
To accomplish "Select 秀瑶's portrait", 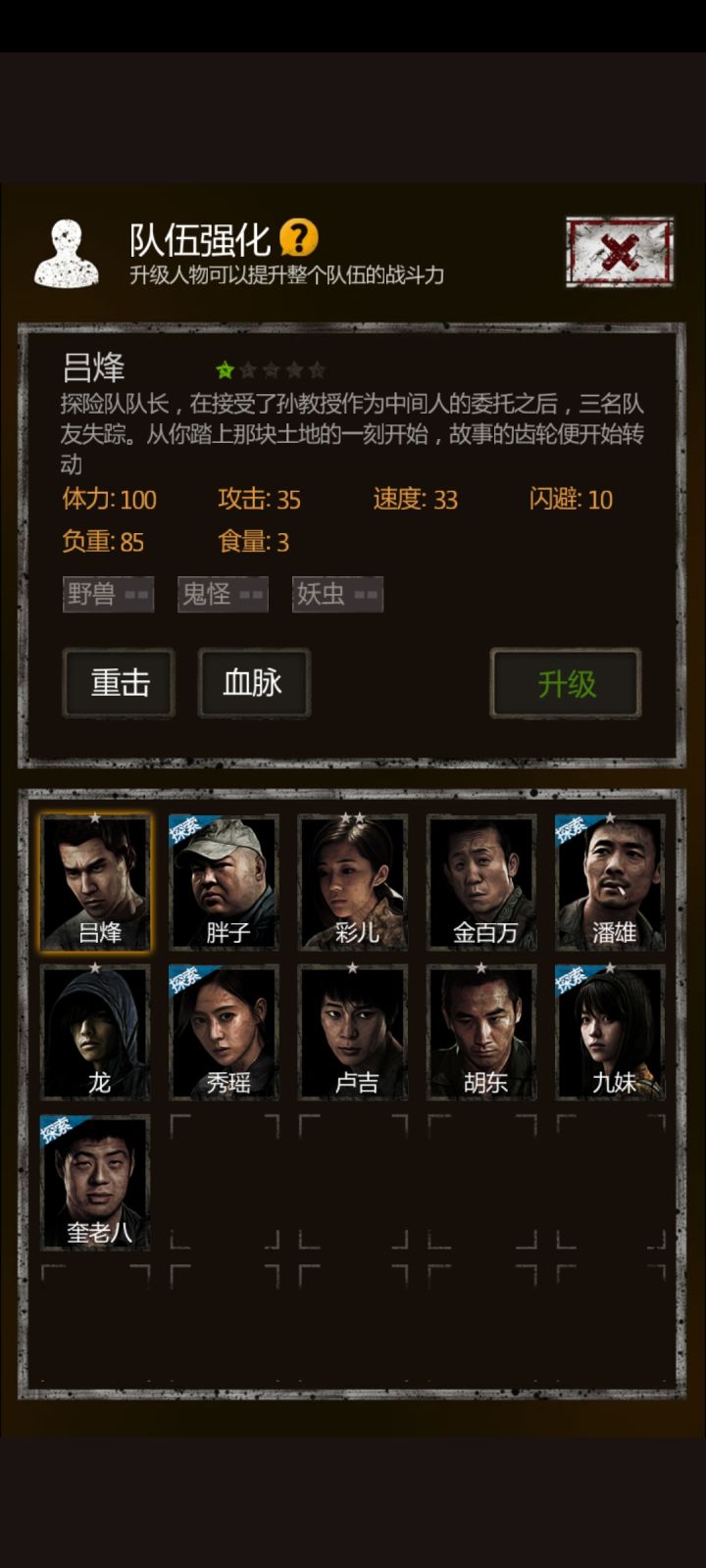I will tap(224, 1031).
